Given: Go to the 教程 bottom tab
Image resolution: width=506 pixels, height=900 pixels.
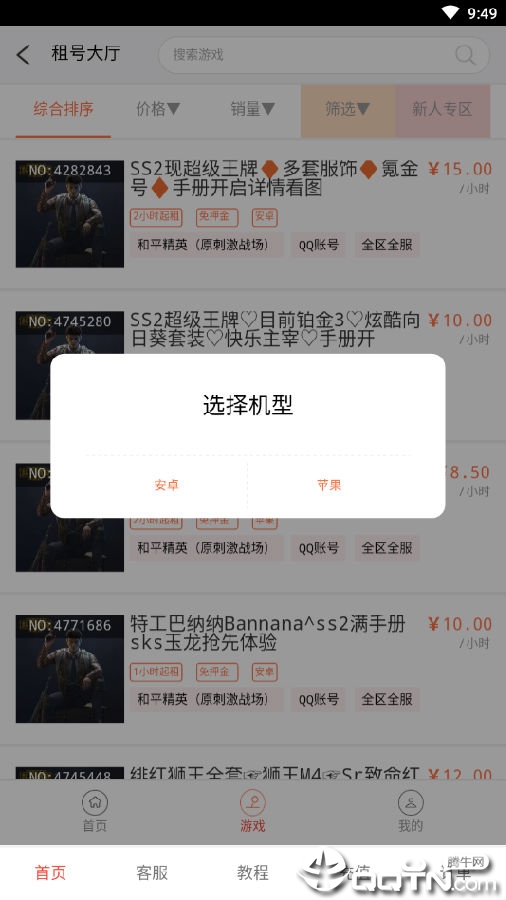Looking at the screenshot, I should [x=253, y=873].
